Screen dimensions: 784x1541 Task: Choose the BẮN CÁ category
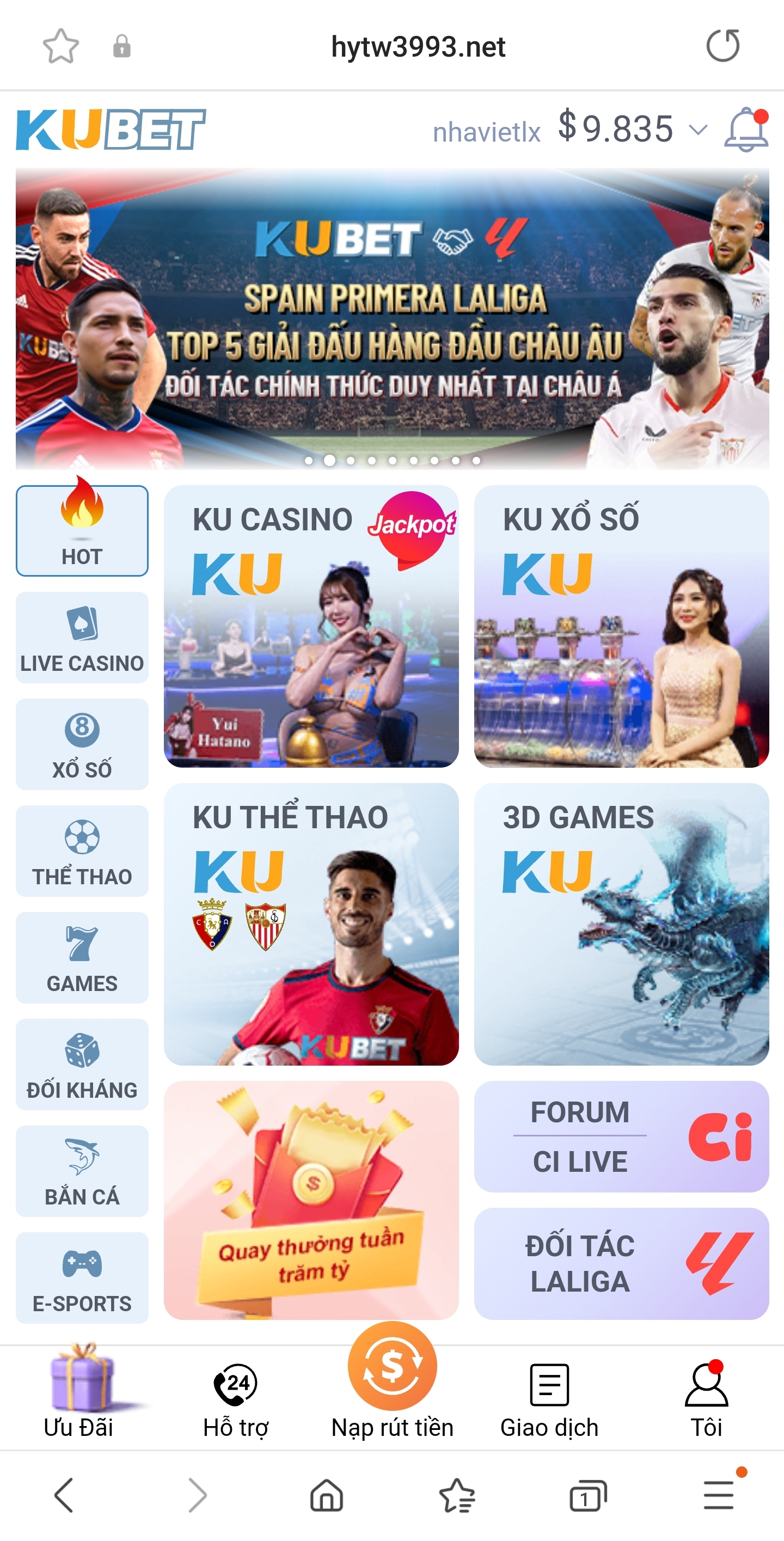point(82,1171)
